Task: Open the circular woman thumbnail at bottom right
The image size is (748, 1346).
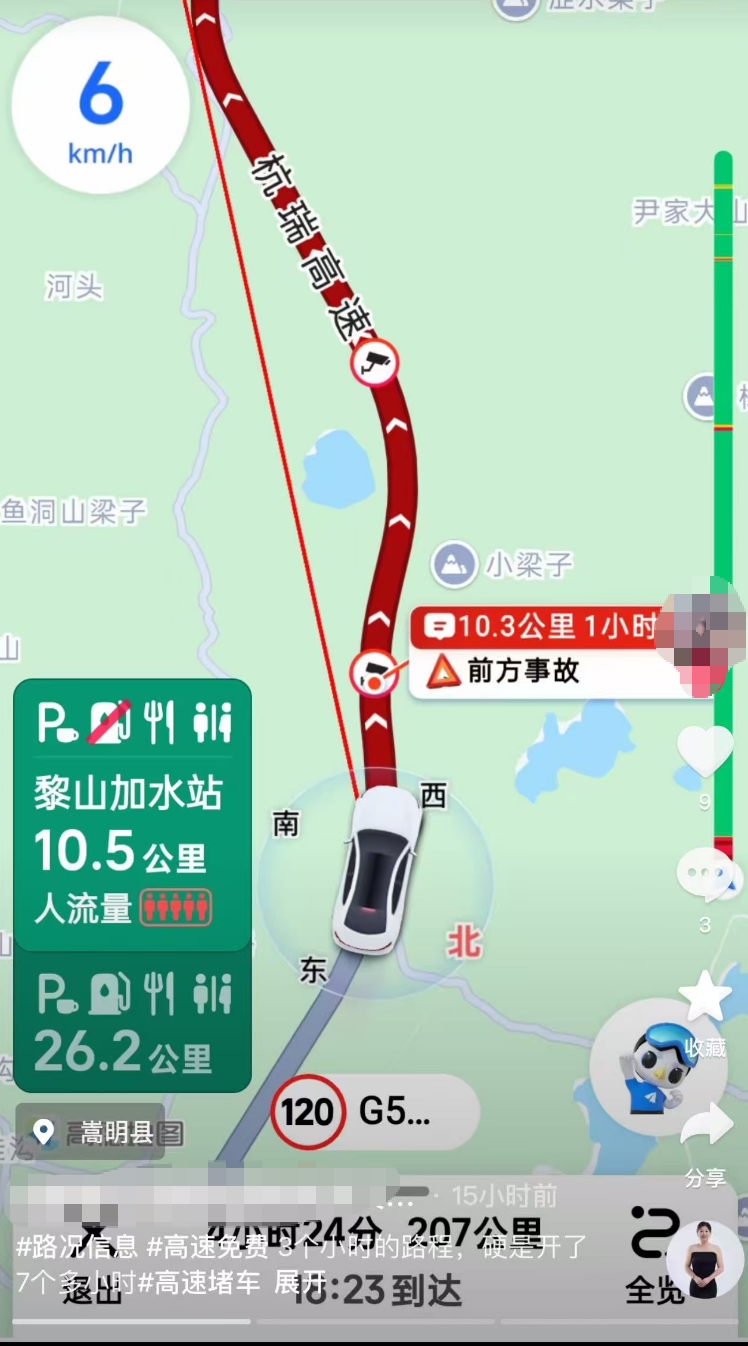Action: click(704, 1259)
